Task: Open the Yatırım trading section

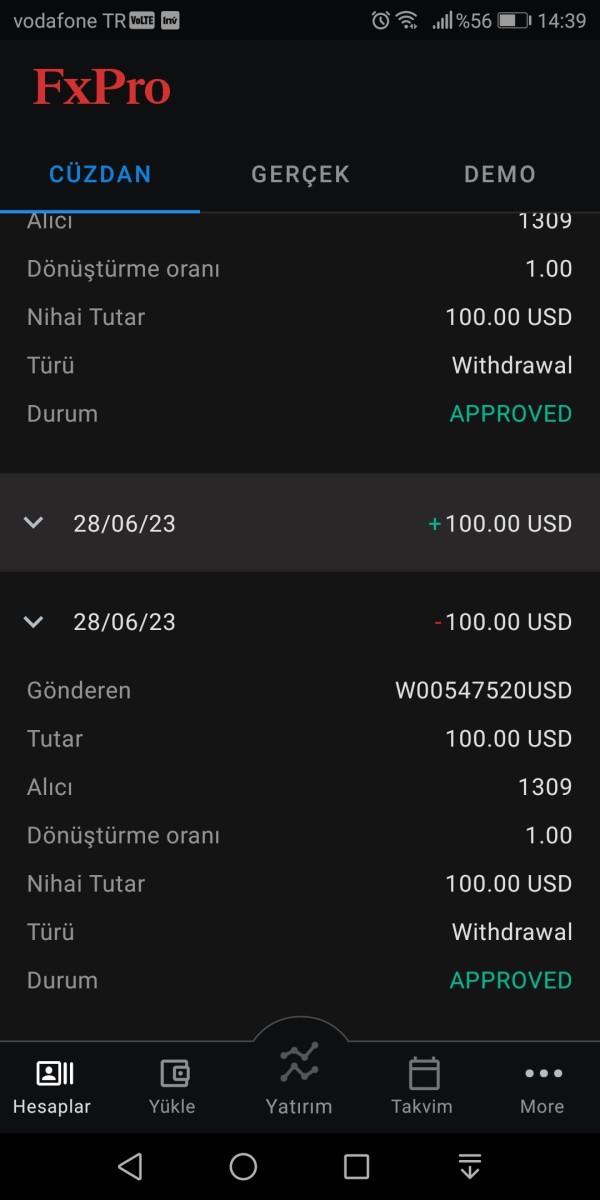Action: 299,1078
